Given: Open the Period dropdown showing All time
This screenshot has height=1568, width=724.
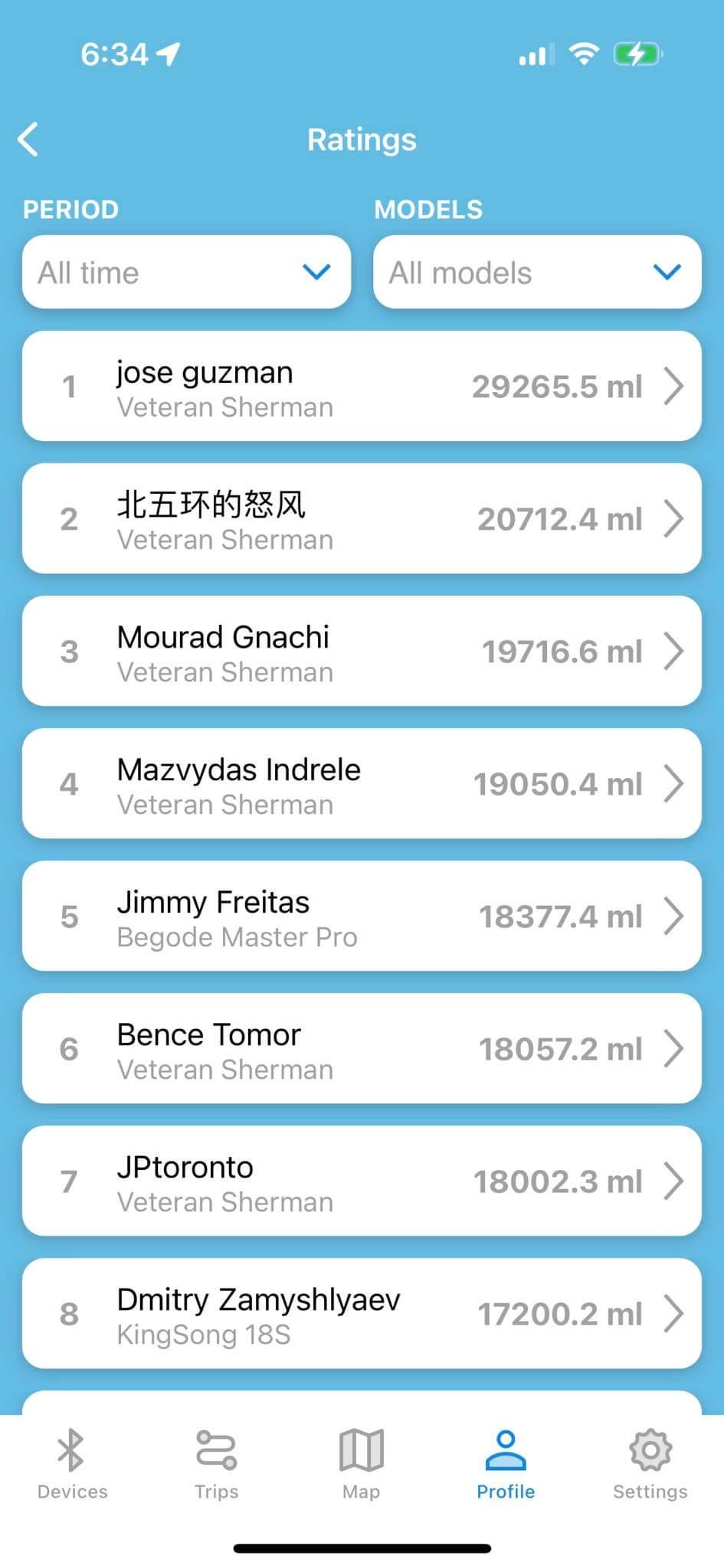Looking at the screenshot, I should pyautogui.click(x=187, y=272).
